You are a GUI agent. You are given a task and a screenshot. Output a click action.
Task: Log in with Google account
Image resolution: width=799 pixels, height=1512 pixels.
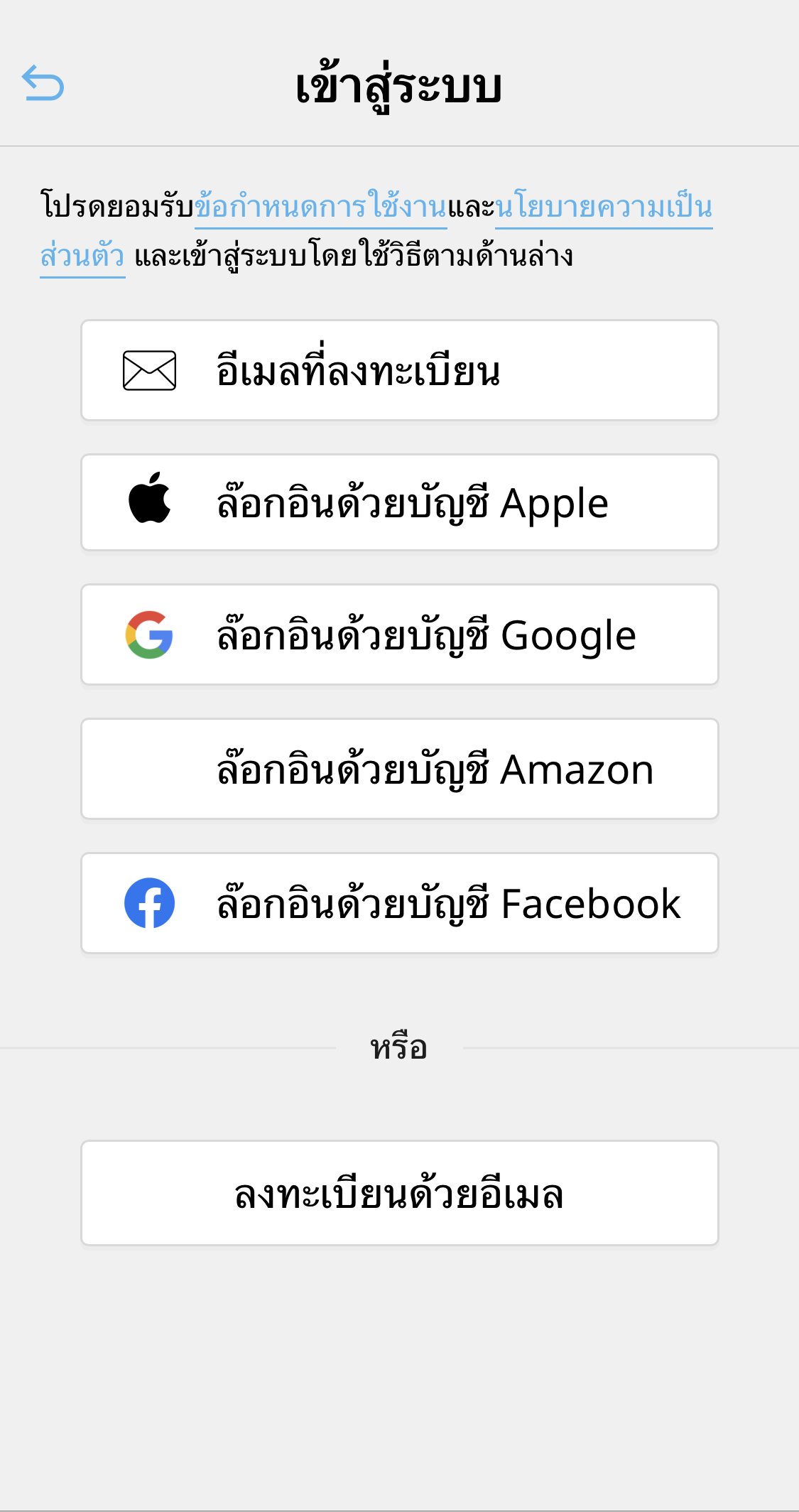pos(400,634)
